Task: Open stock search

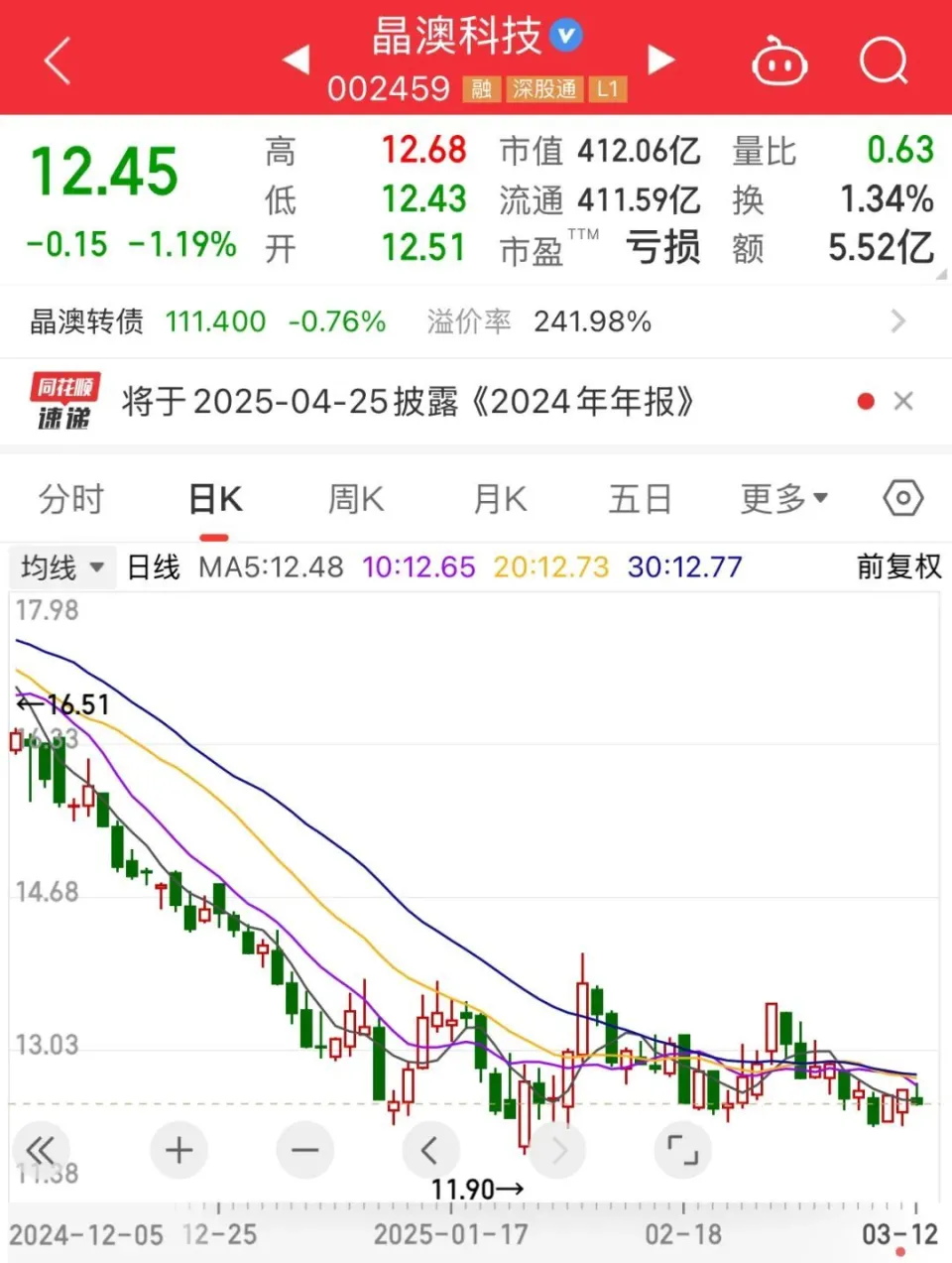Action: (x=883, y=62)
